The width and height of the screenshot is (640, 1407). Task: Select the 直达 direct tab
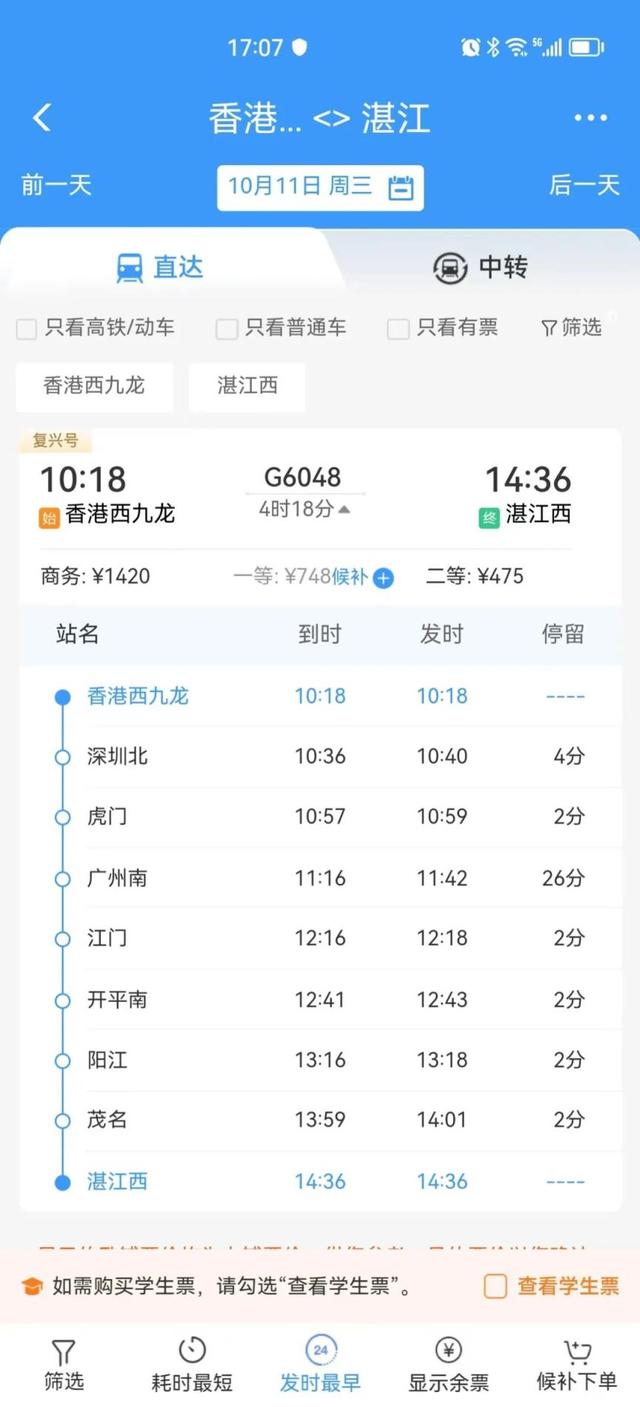[160, 267]
